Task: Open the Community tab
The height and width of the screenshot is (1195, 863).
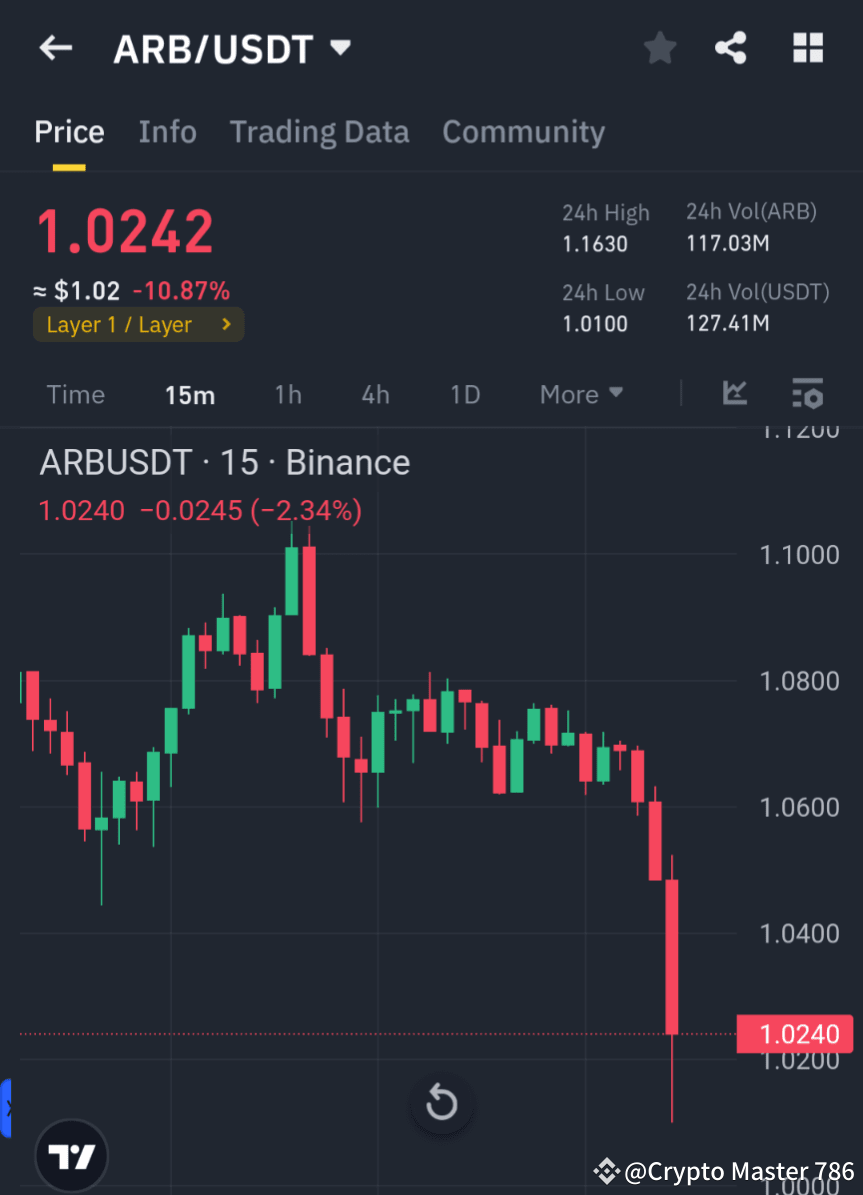Action: point(523,131)
